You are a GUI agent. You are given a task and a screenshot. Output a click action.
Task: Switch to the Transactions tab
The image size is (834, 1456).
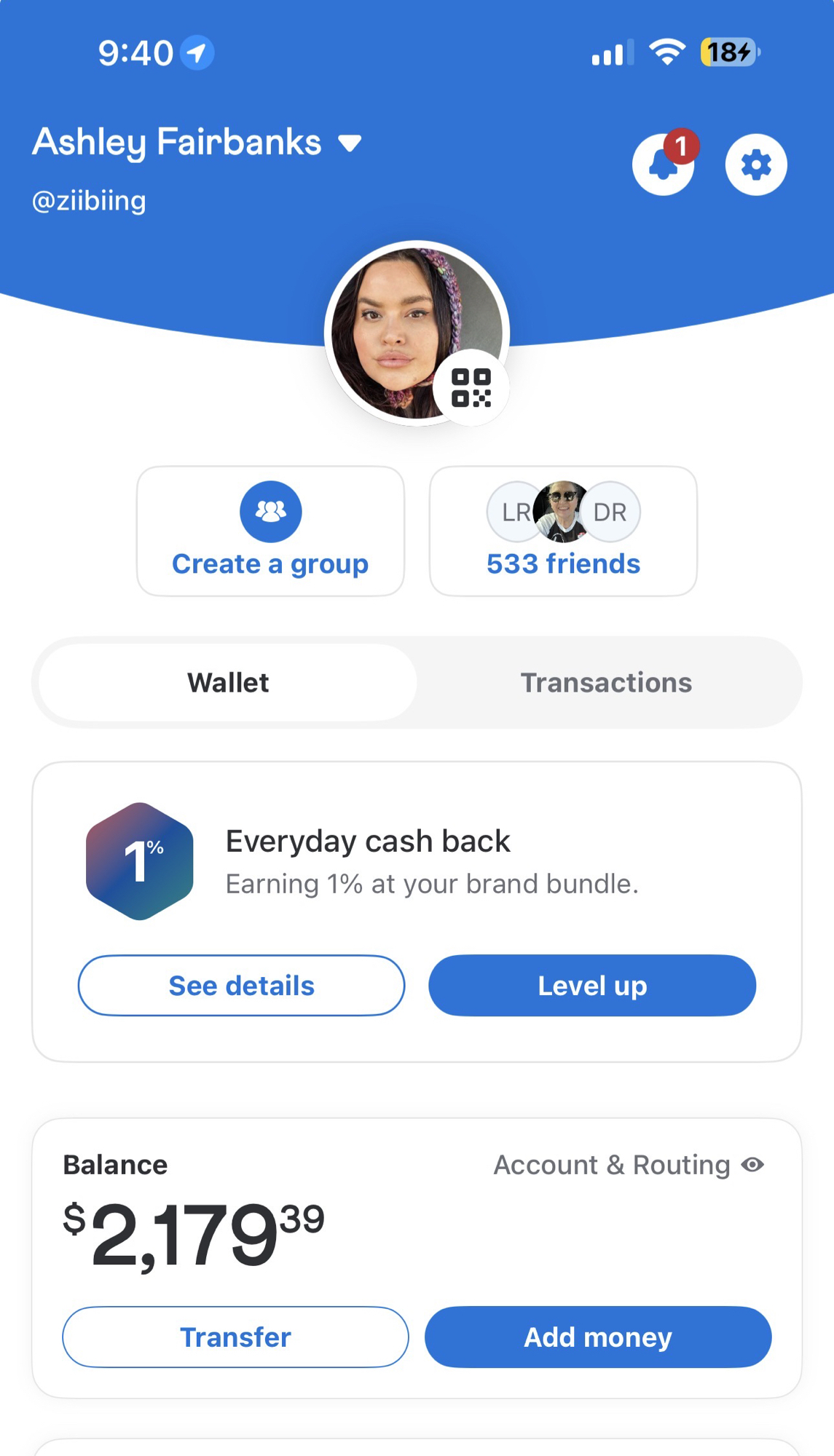pos(606,683)
